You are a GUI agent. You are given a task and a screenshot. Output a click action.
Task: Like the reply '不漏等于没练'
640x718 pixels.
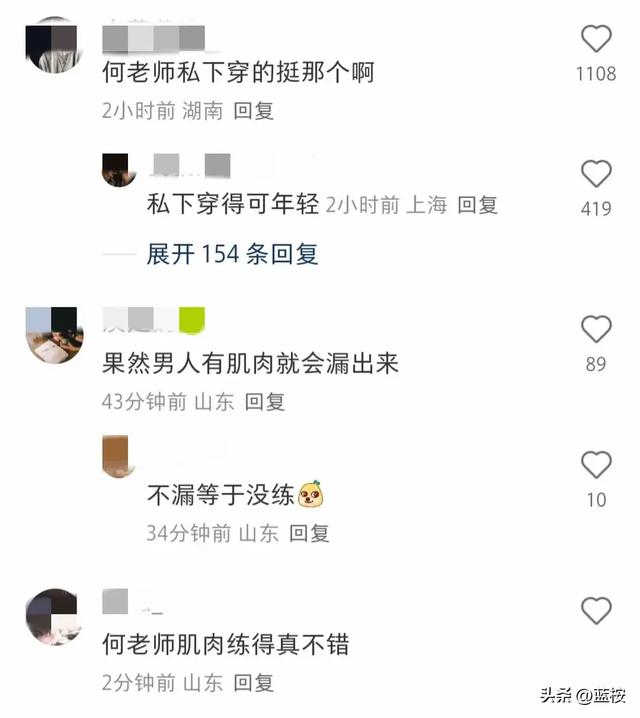596,465
